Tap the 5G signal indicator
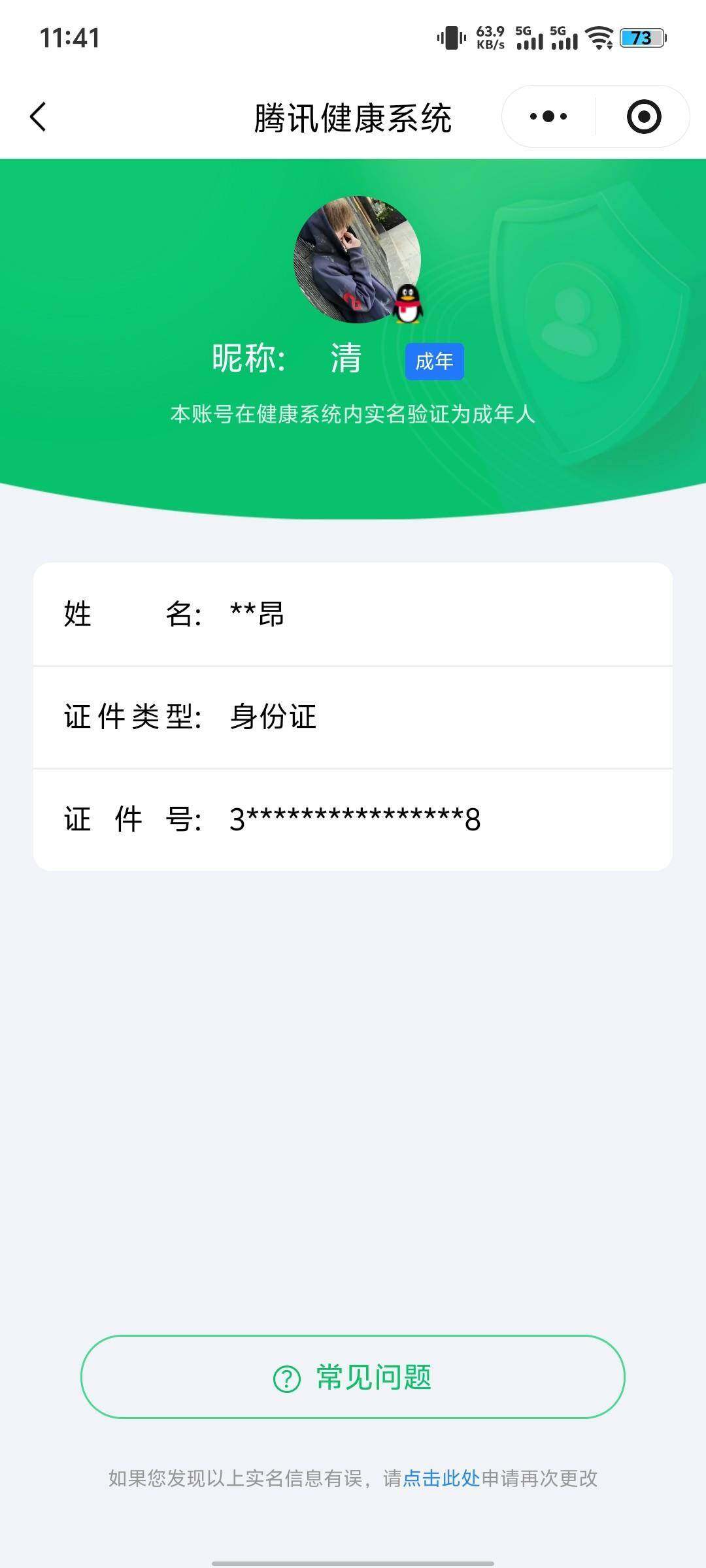The width and height of the screenshot is (706, 1568). [530, 37]
